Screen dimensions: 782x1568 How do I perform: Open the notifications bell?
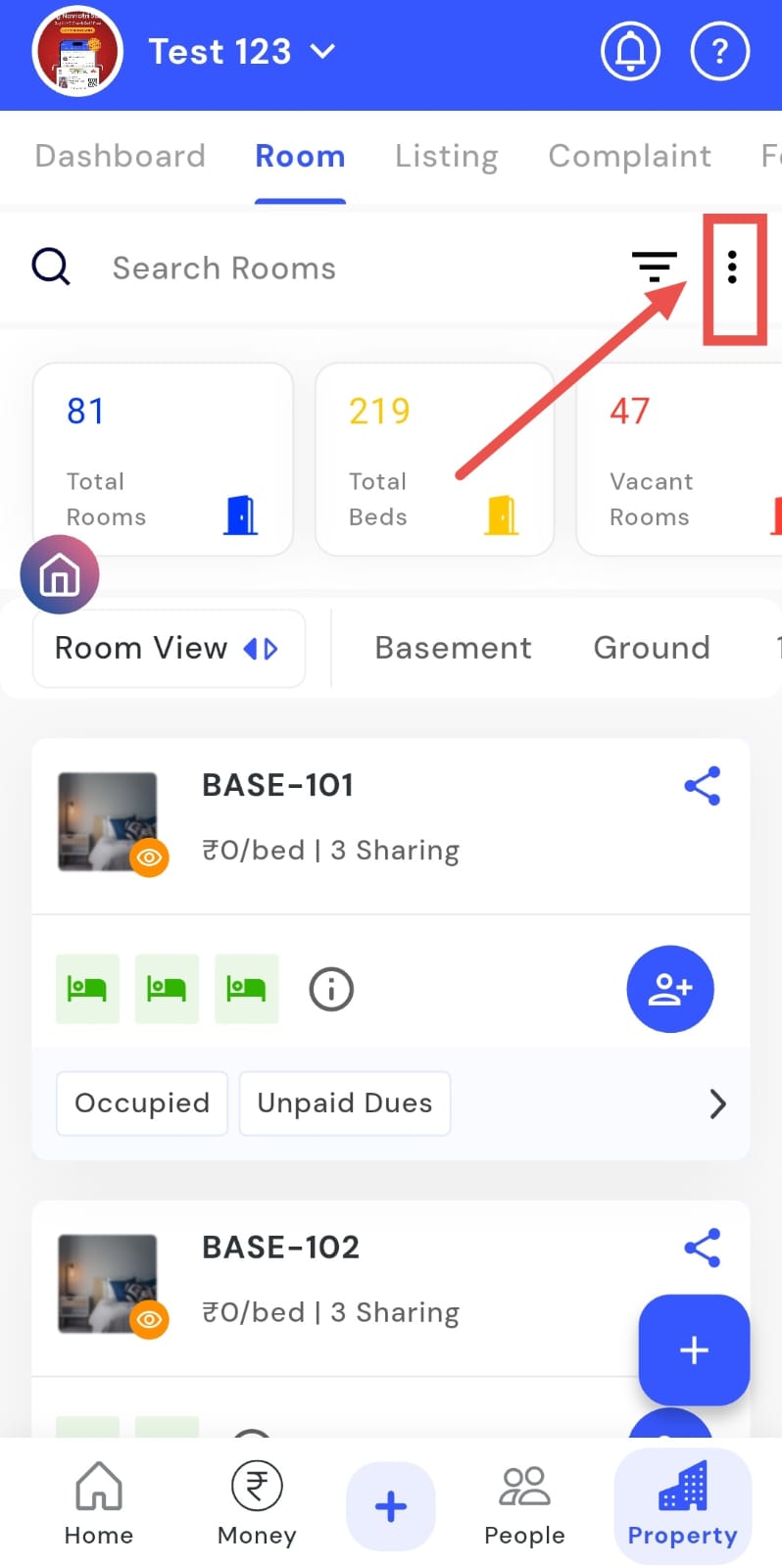[x=630, y=51]
